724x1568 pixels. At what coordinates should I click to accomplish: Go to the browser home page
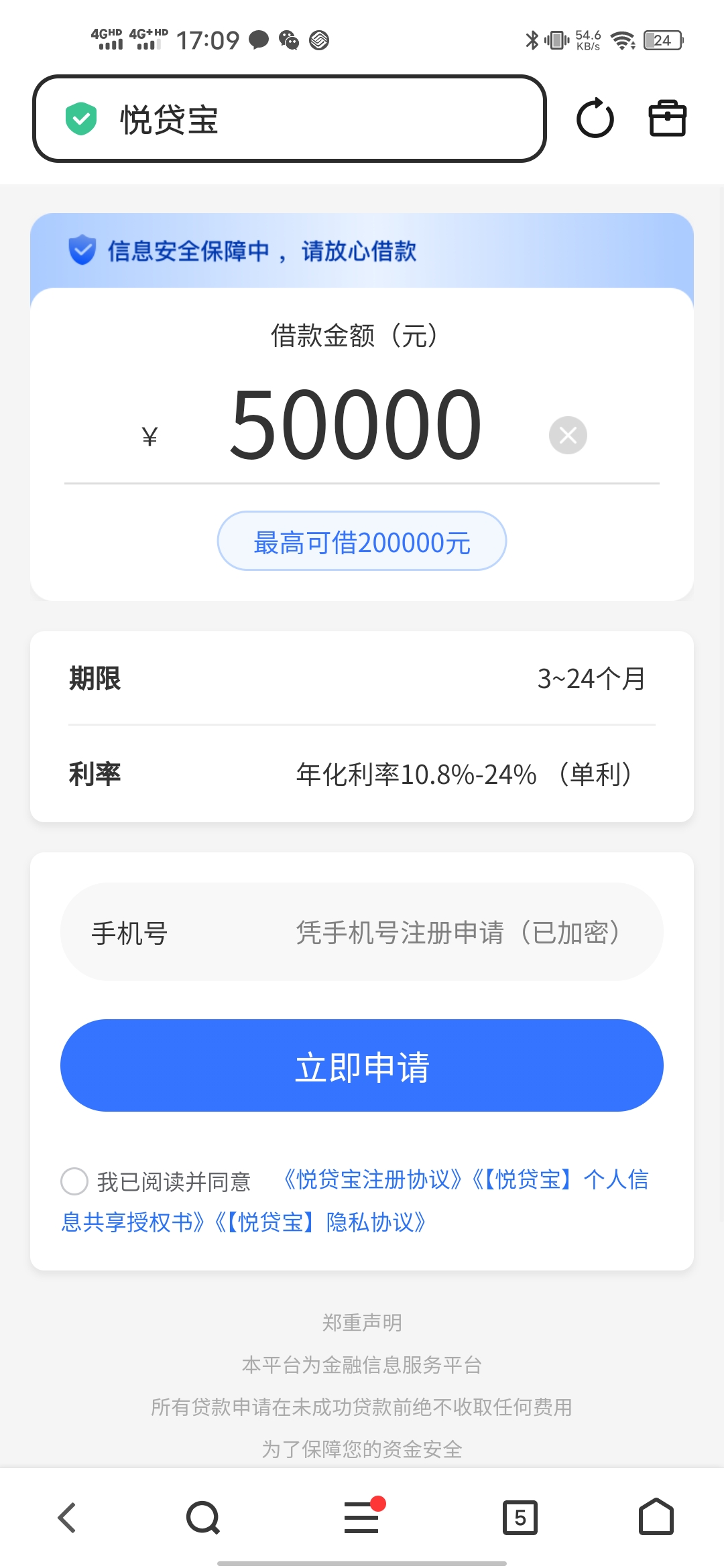(x=656, y=1518)
